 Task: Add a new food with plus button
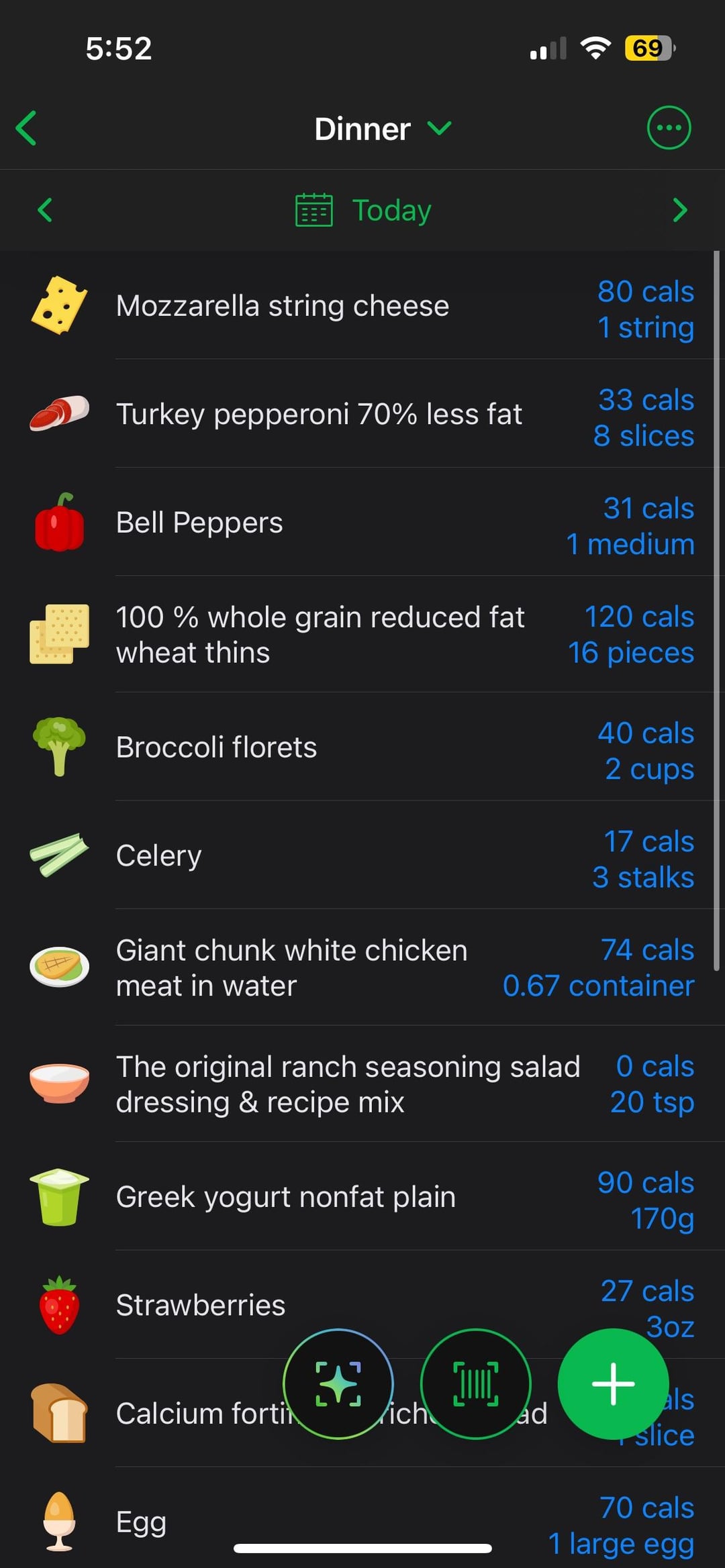tap(614, 1383)
